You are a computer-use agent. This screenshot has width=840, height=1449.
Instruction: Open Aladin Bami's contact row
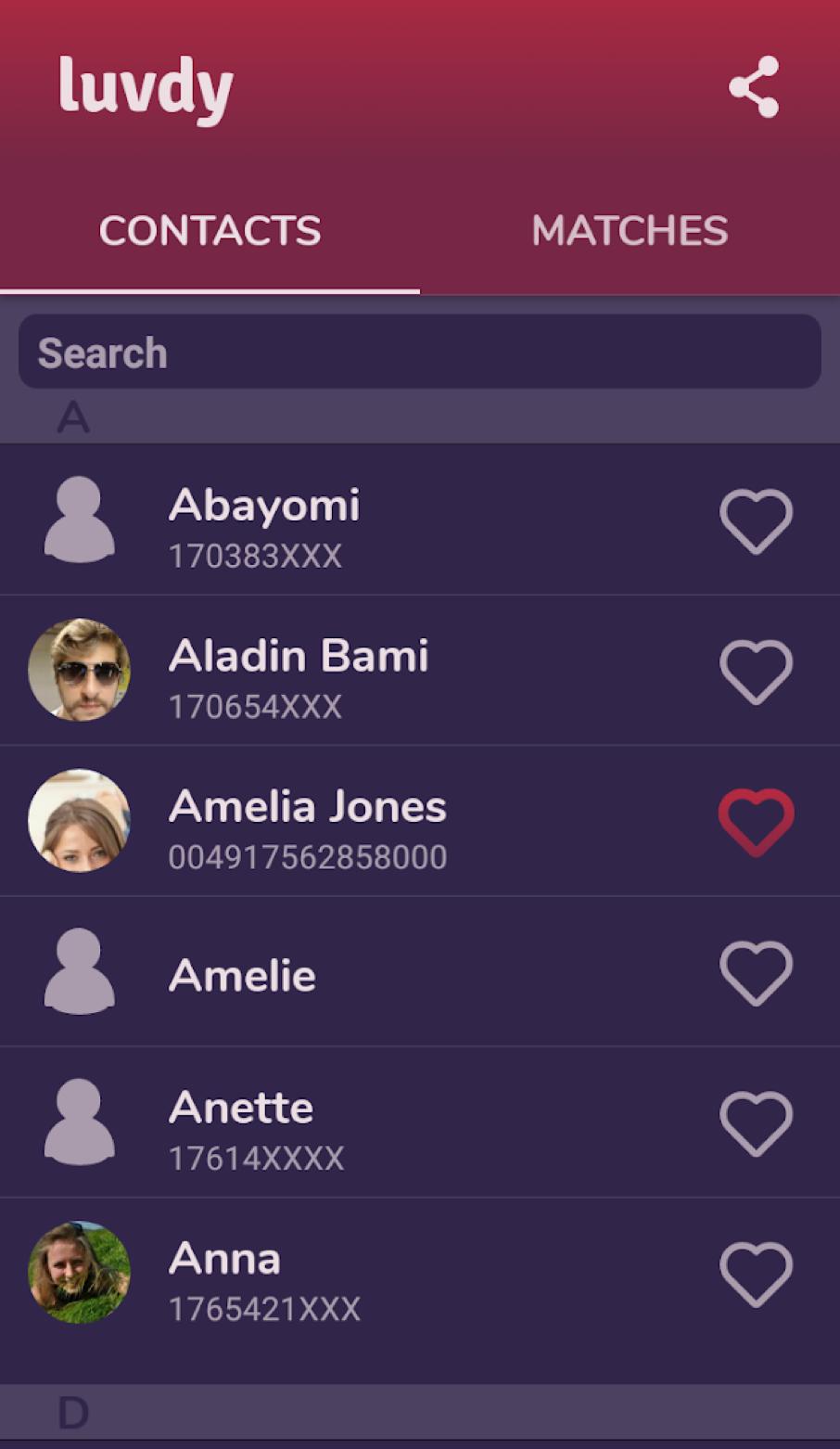pos(371,671)
